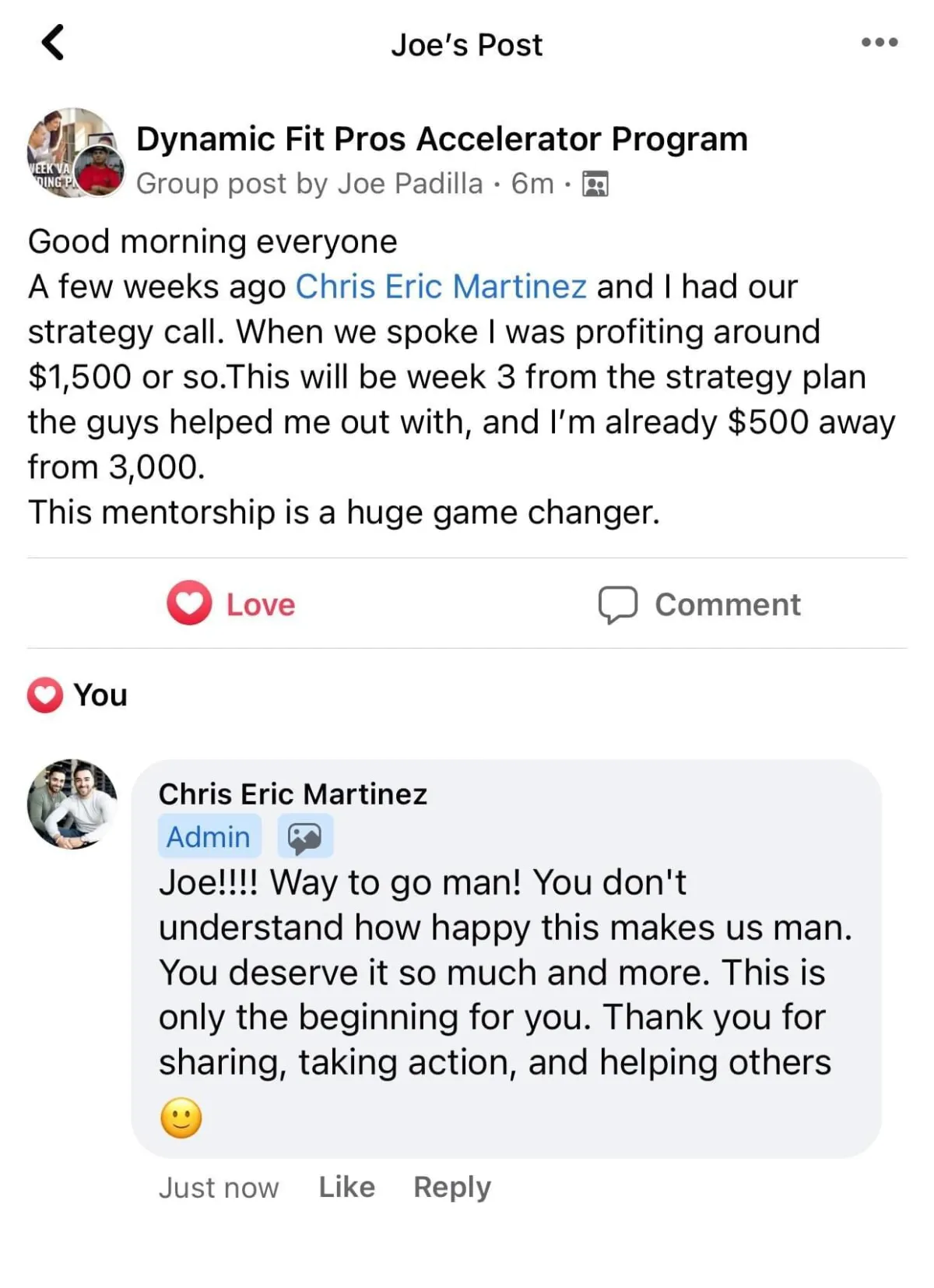The height and width of the screenshot is (1288, 934).
Task: Open the three-dot overflow menu
Action: (x=879, y=43)
